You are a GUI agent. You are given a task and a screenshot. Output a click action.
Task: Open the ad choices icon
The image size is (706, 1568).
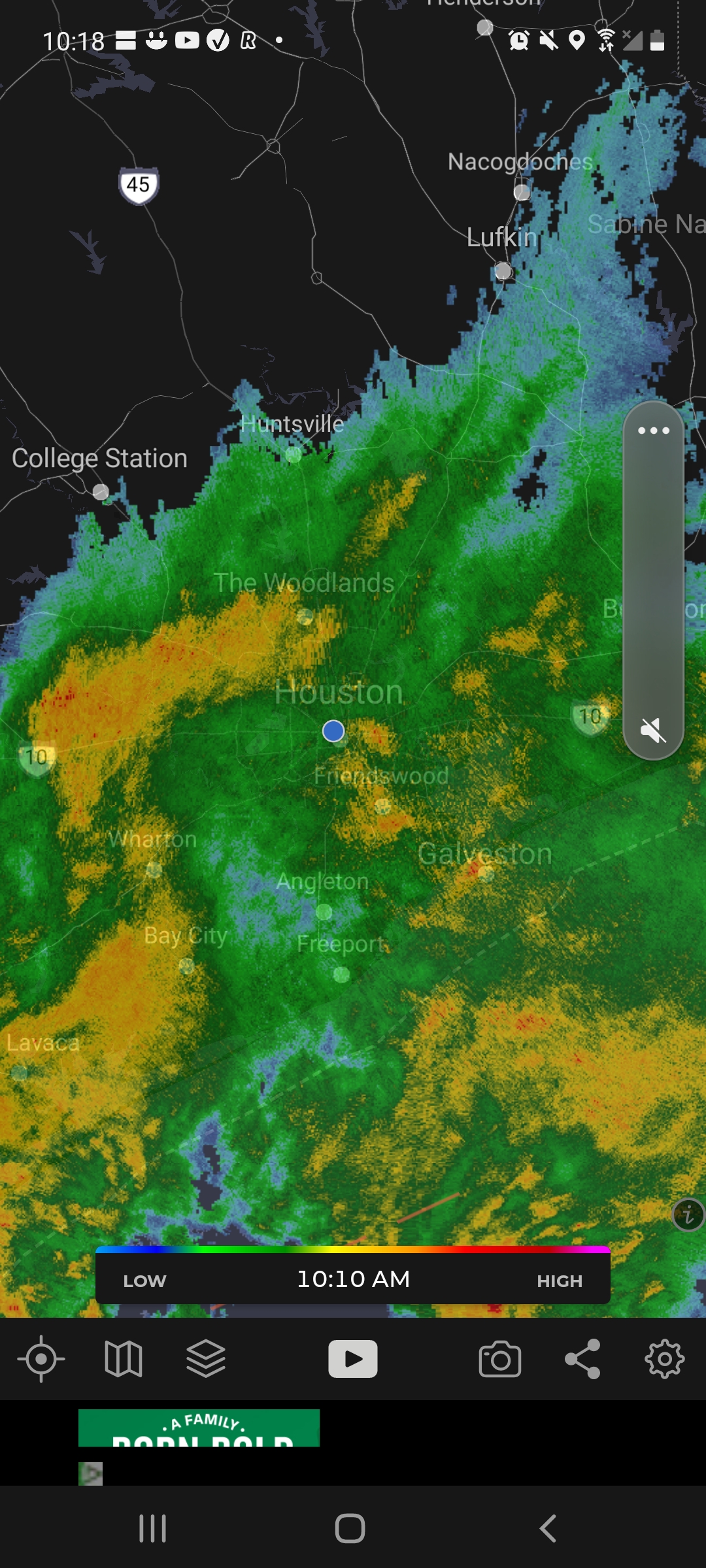[91, 1473]
